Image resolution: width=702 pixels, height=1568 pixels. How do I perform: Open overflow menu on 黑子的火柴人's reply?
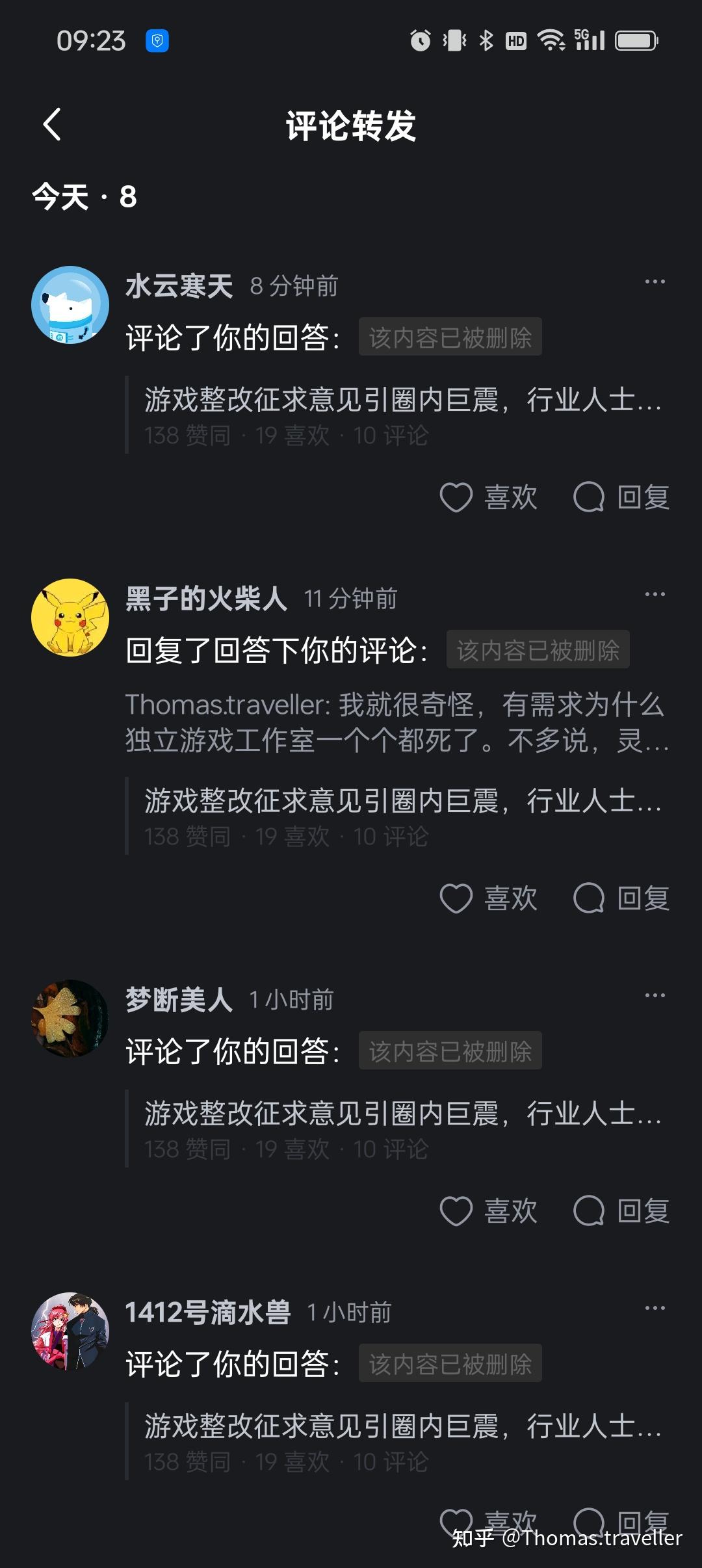coord(655,594)
